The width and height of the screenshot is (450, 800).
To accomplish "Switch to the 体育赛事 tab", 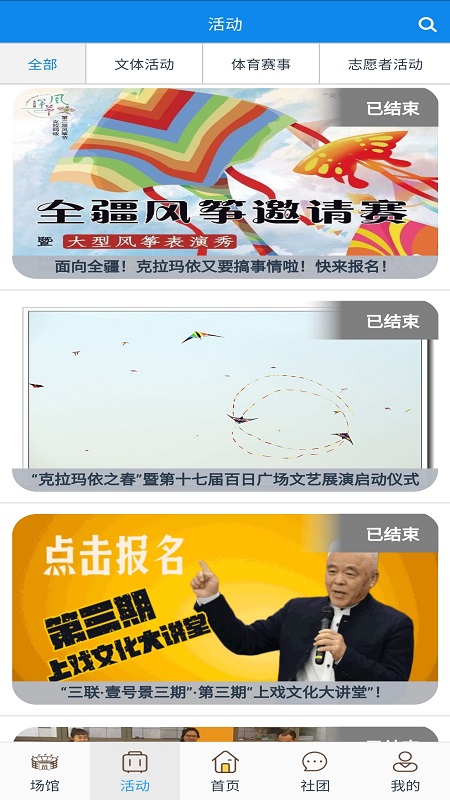I will pos(261,64).
